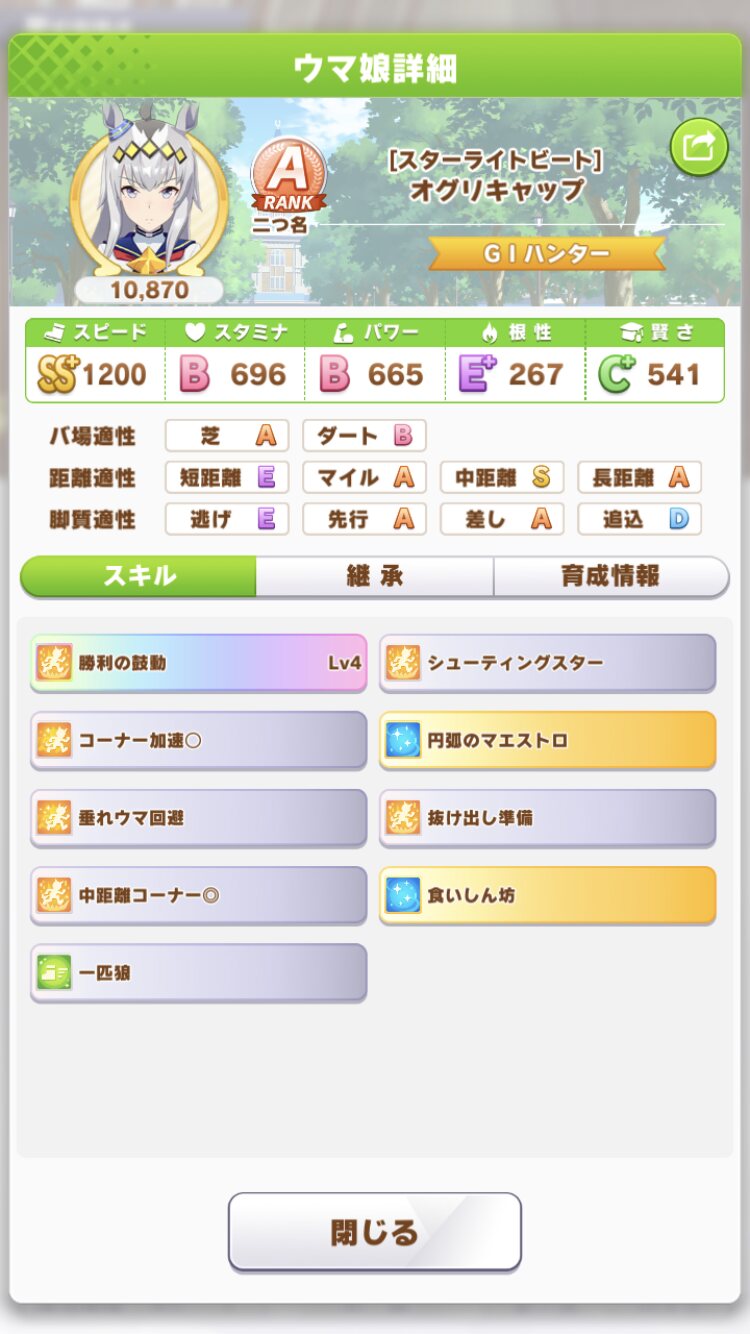View the 抜け出し準備 skill
The height and width of the screenshot is (1334, 750).
click(547, 817)
